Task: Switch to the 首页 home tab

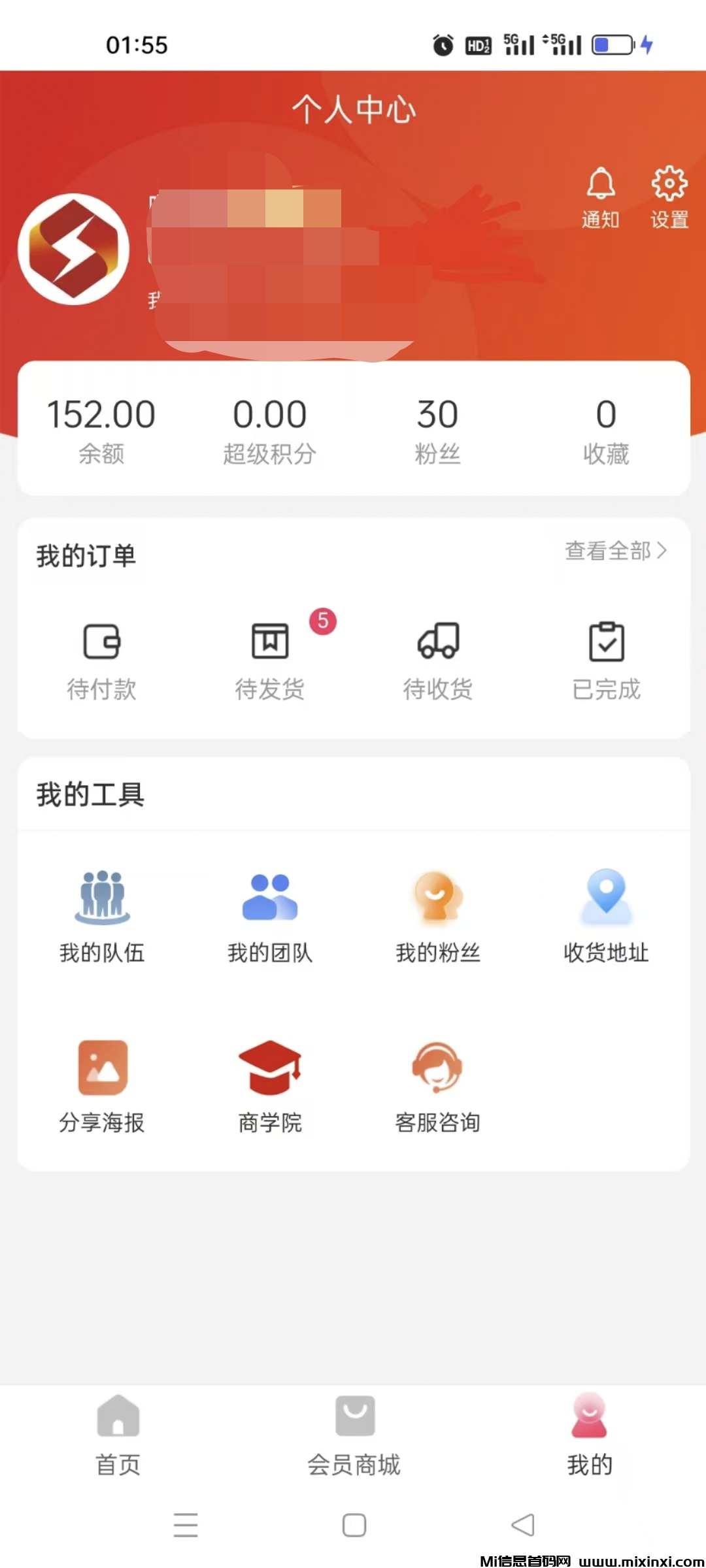Action: click(118, 1435)
